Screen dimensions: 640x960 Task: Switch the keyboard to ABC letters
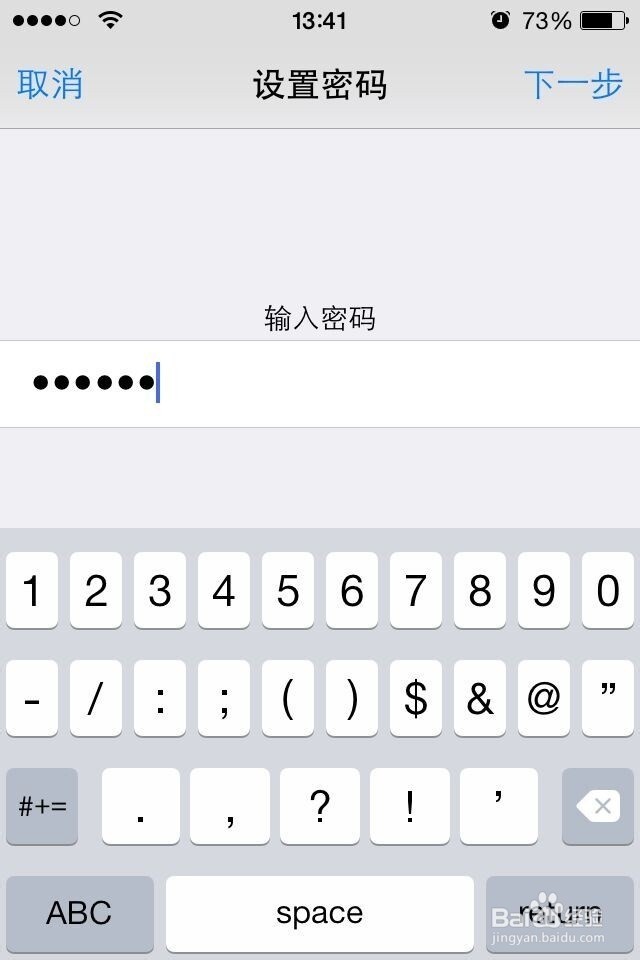pyautogui.click(x=80, y=913)
